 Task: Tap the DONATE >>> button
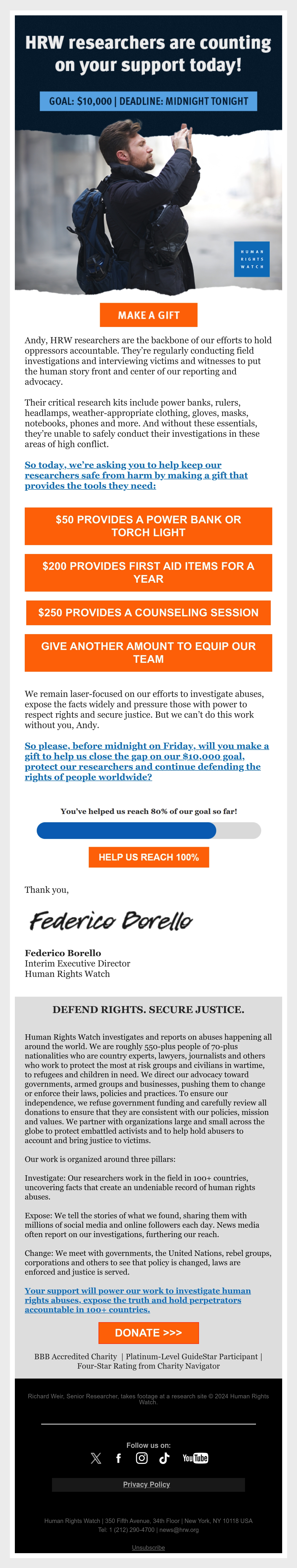148,1333
